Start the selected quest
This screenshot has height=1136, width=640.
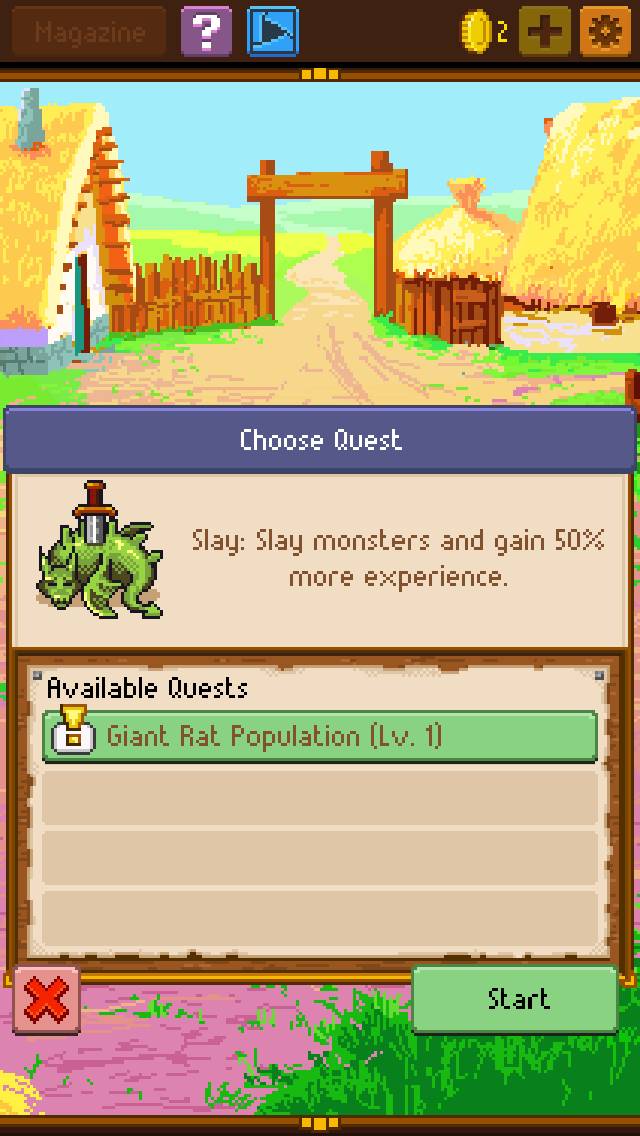pos(518,999)
